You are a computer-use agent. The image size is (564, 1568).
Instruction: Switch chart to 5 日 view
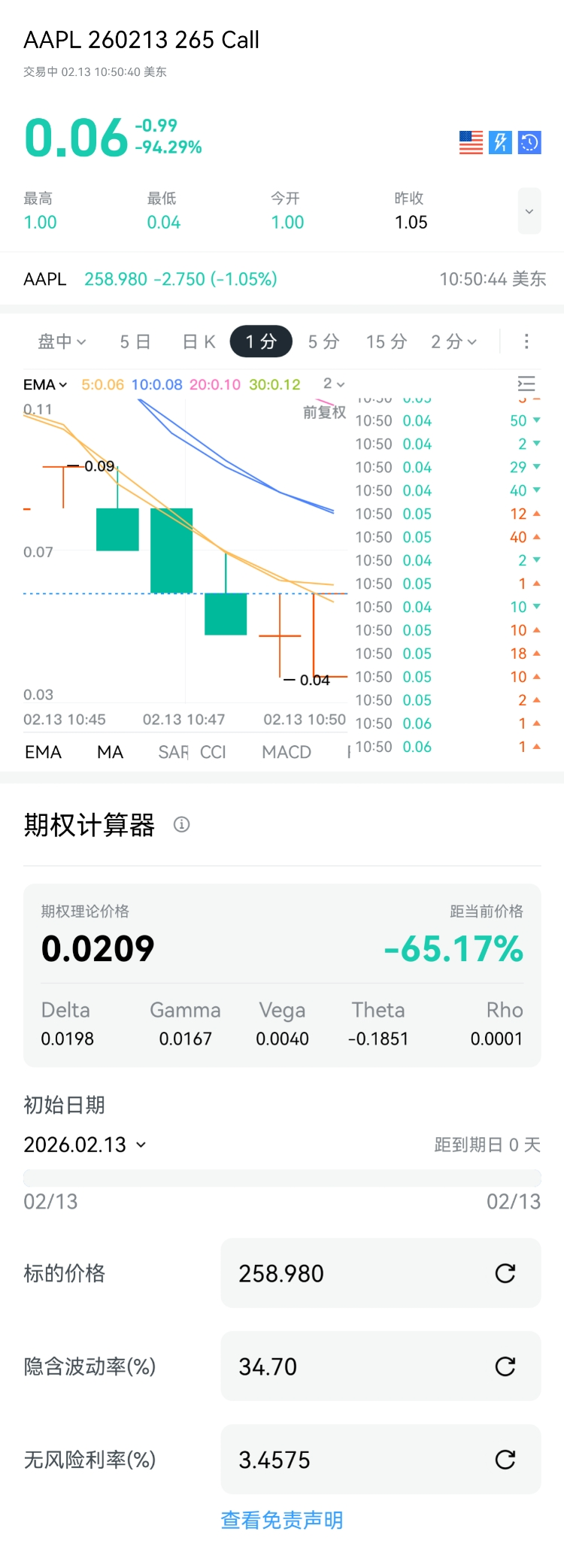point(135,341)
